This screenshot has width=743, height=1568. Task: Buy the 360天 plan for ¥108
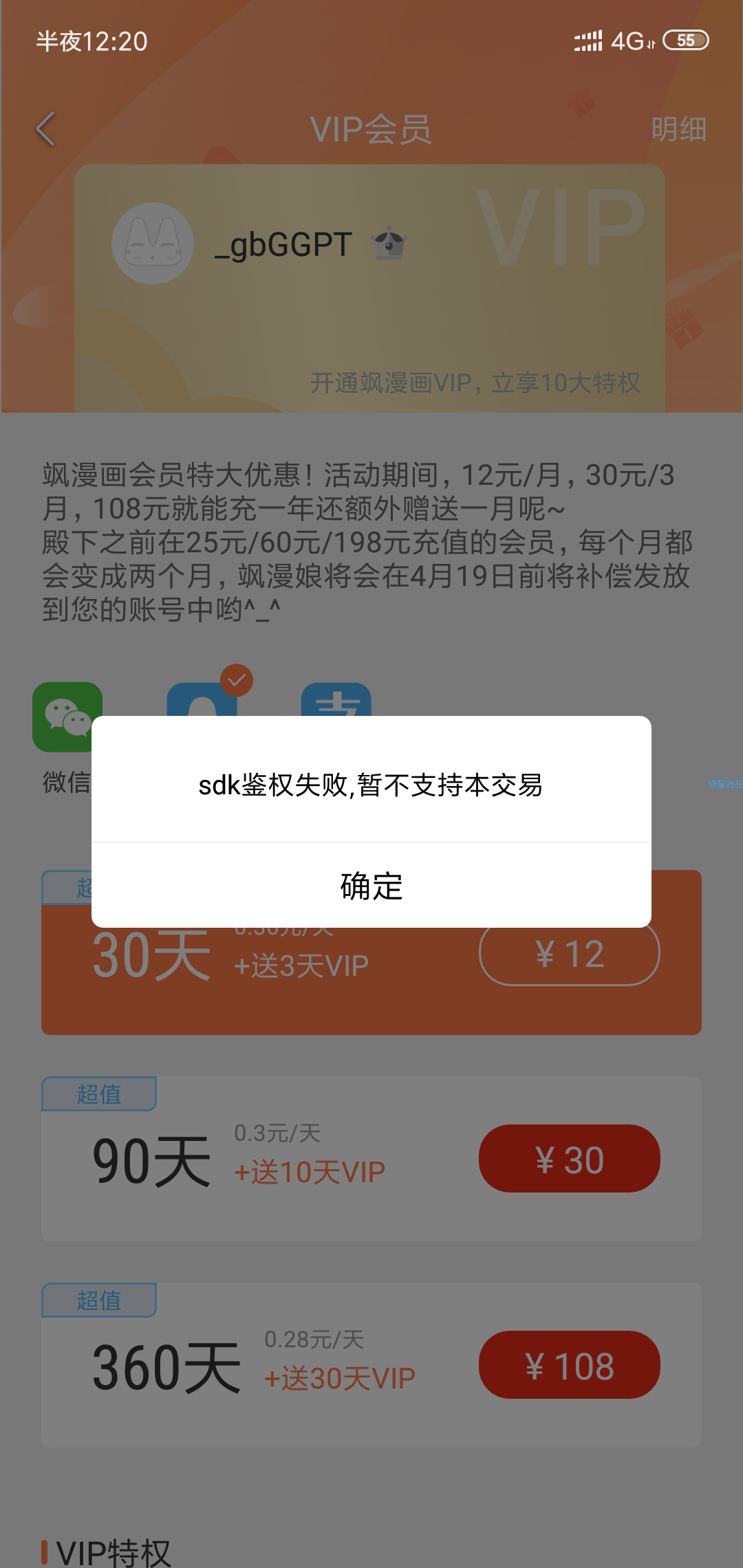coord(569,1366)
